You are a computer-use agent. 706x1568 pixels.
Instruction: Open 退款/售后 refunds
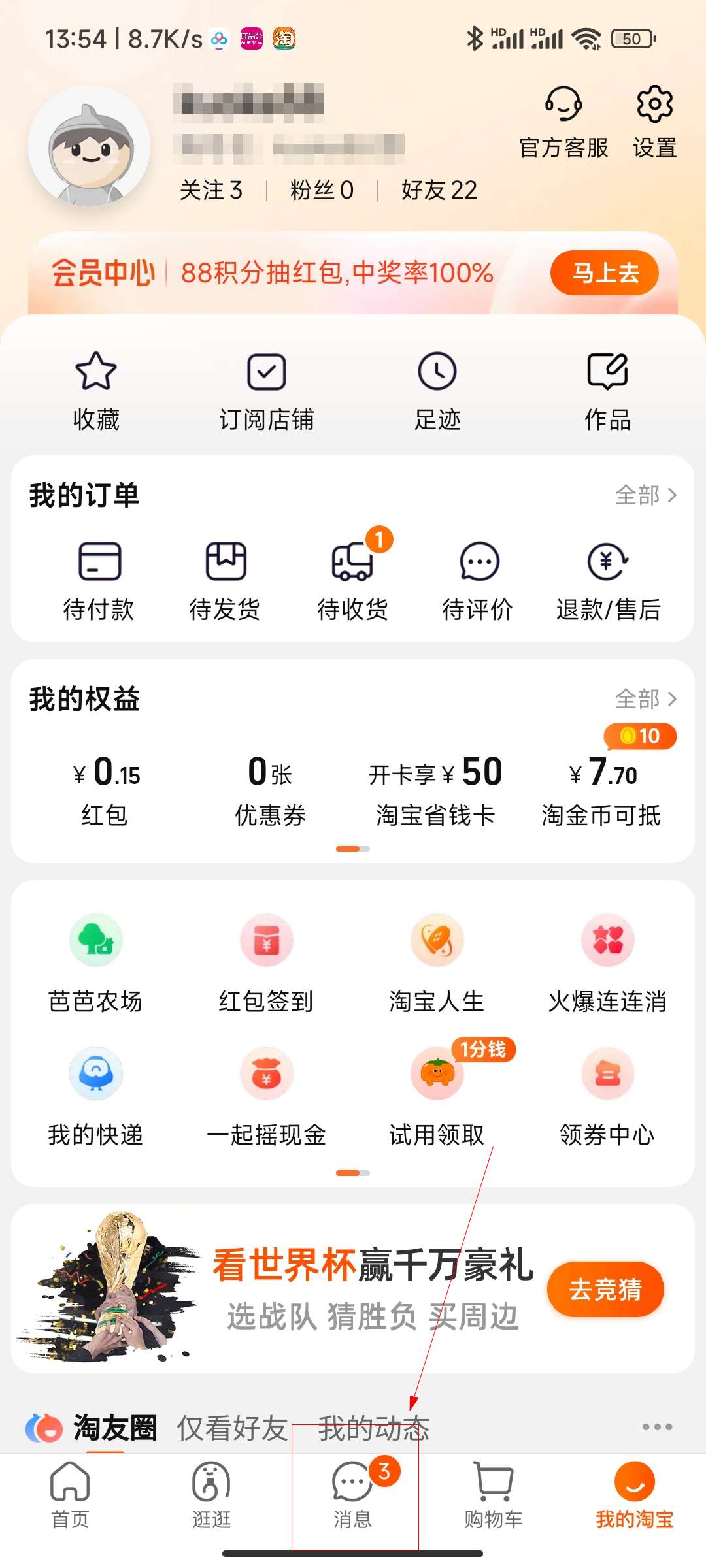click(608, 579)
